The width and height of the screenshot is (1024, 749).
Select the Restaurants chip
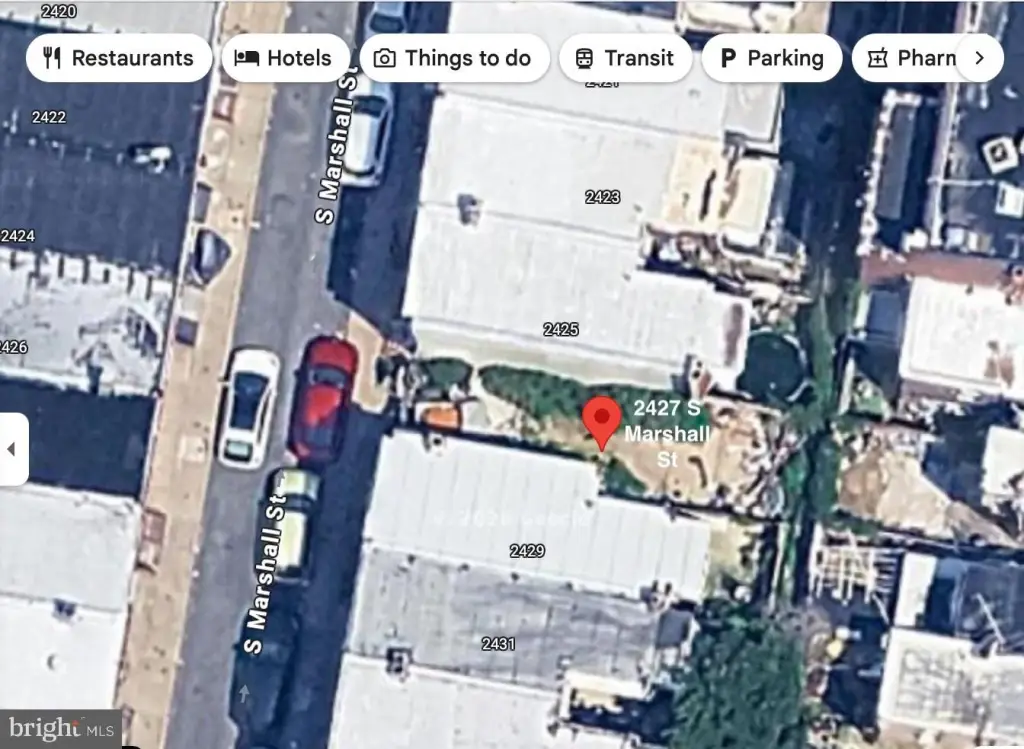pyautogui.click(x=119, y=58)
